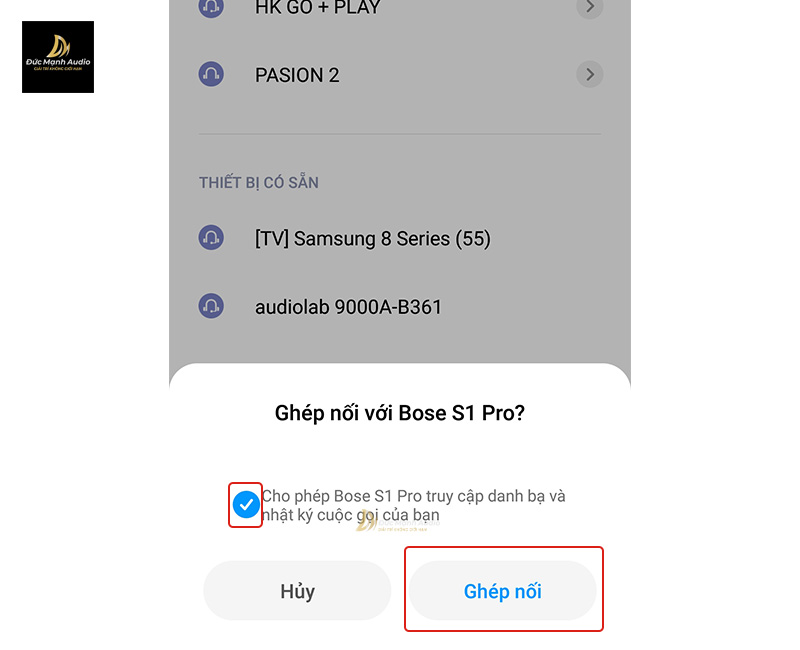800x650 pixels.
Task: Cancel pairing with Hủy button
Action: (297, 591)
